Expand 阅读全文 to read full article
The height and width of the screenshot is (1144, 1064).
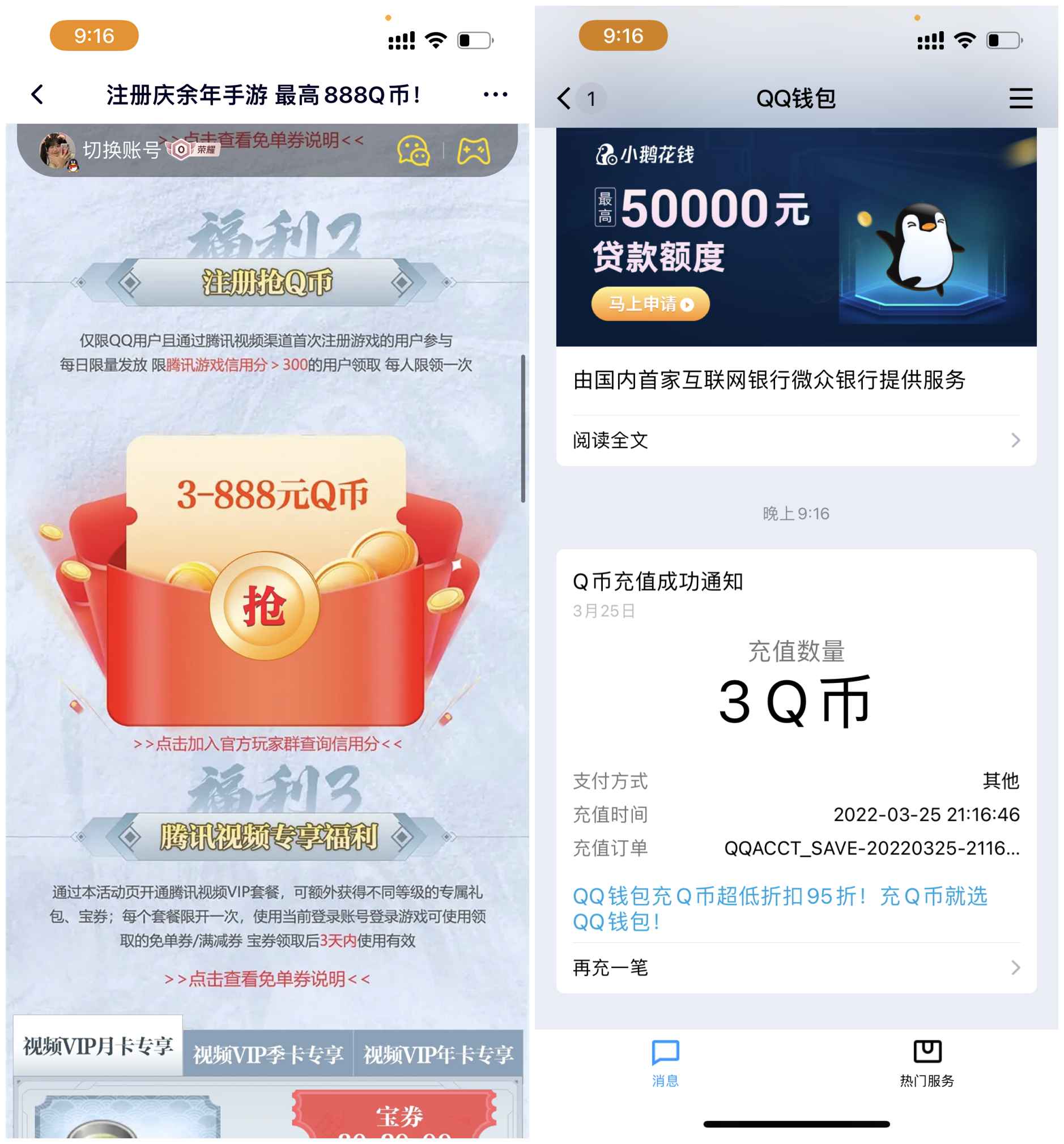[x=609, y=441]
